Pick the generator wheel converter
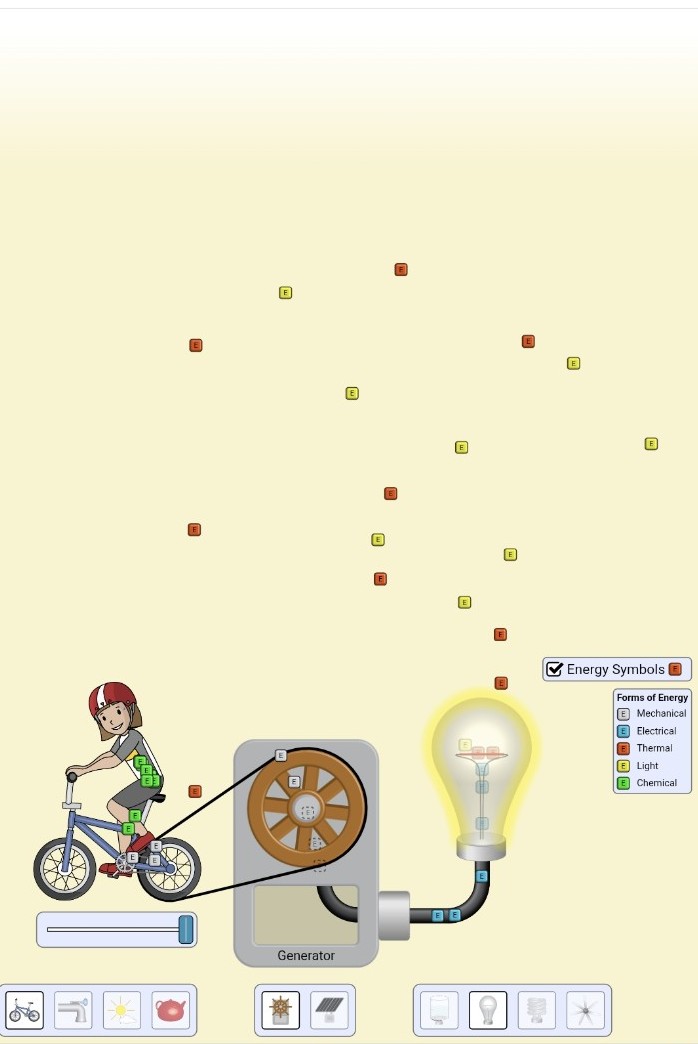The width and height of the screenshot is (698, 1044). [281, 1010]
